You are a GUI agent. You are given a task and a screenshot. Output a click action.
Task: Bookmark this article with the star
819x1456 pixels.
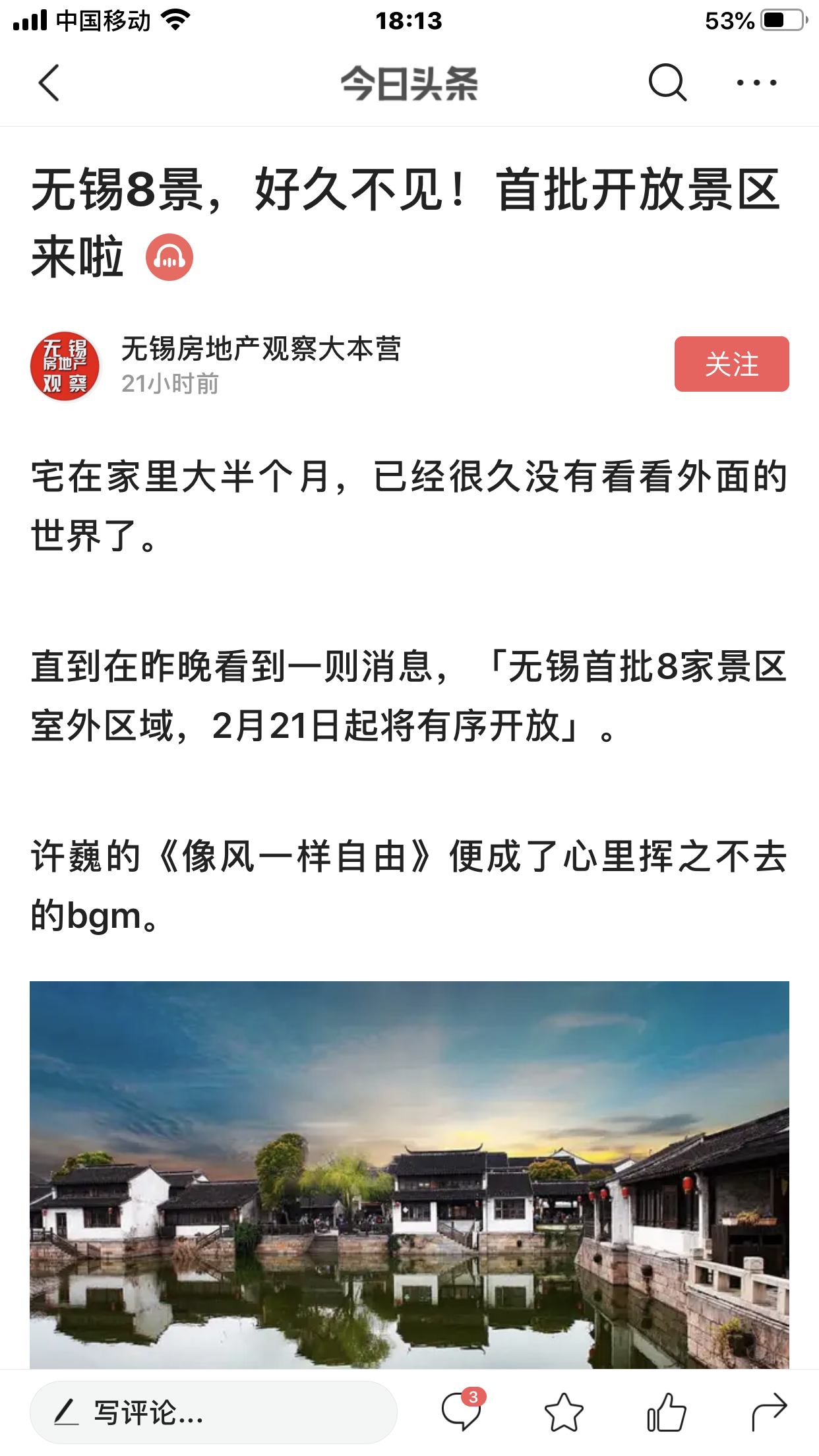click(564, 1412)
